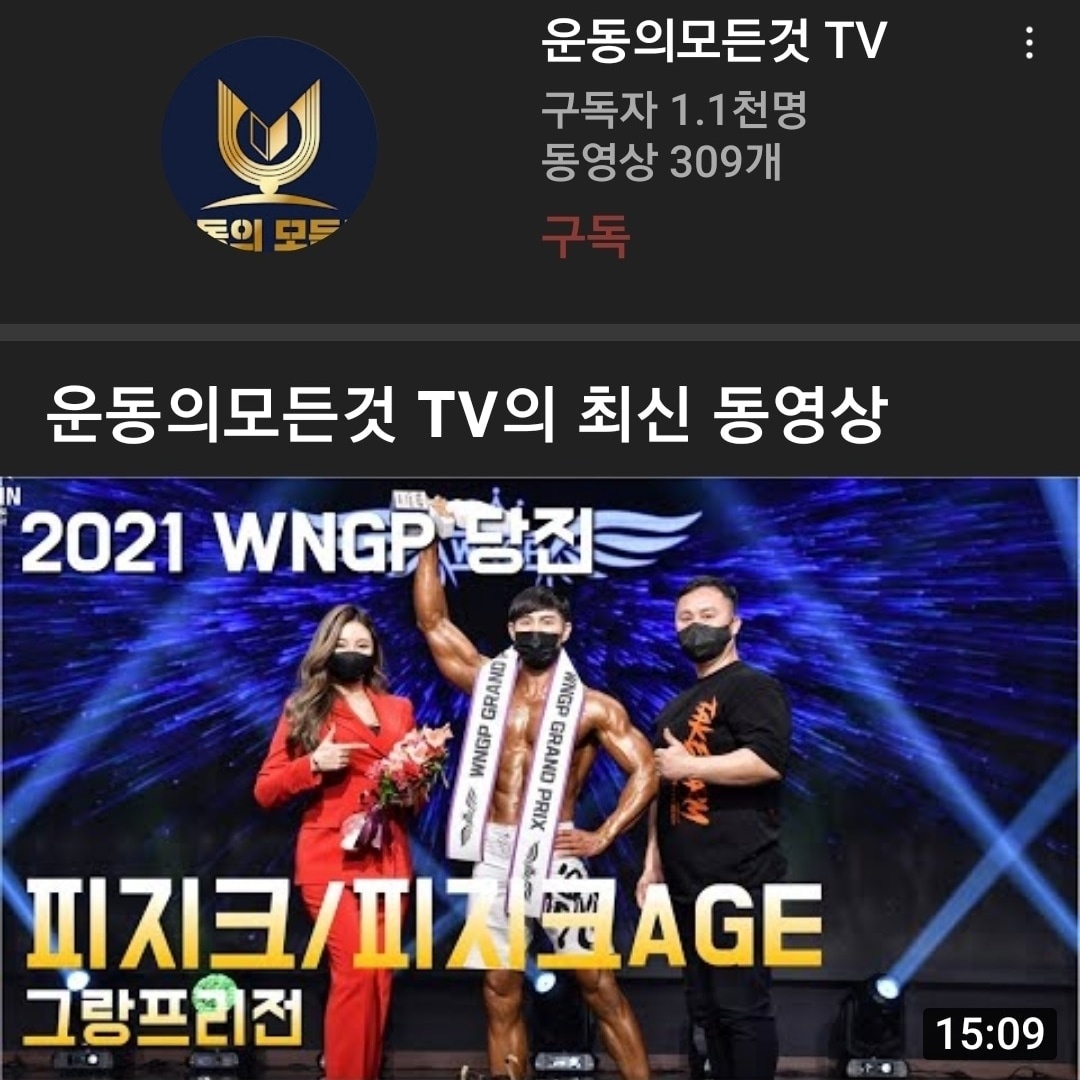The height and width of the screenshot is (1080, 1080).
Task: Open the overflow menu beside 운동의모든것 TV
Action: 1029,43
